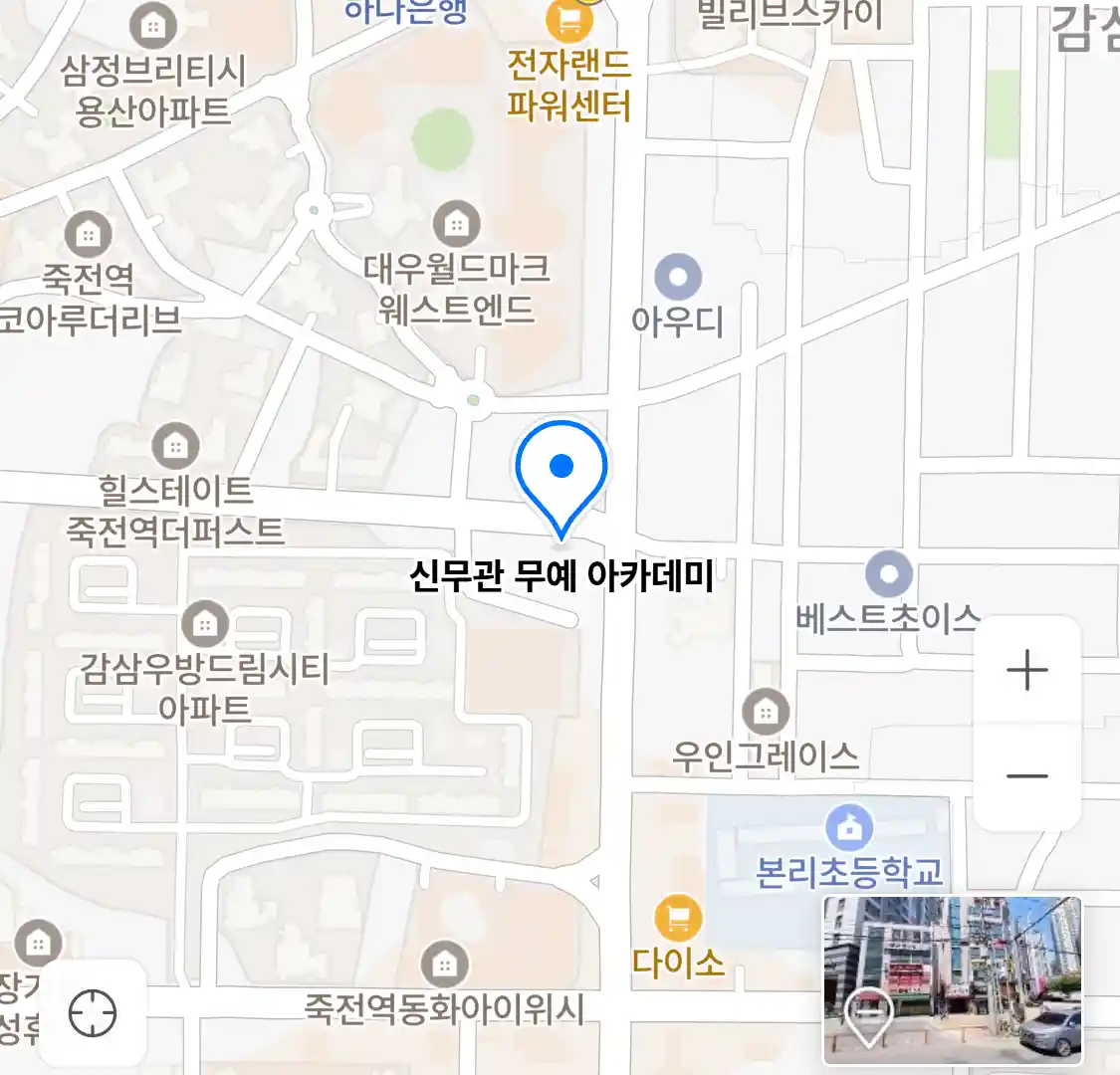
Task: Zoom in on the map
Action: (x=1026, y=671)
